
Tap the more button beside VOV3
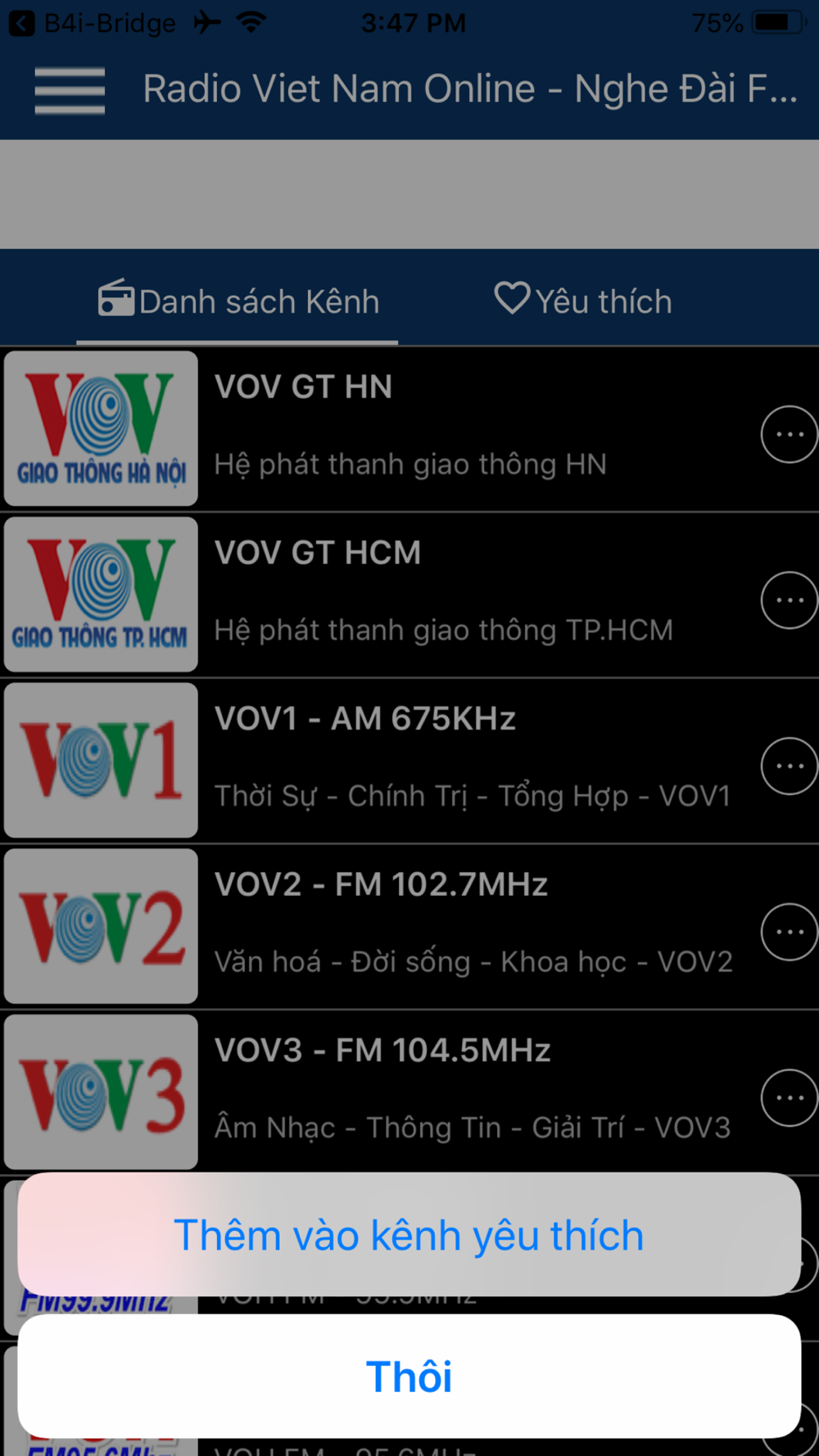click(x=789, y=1097)
